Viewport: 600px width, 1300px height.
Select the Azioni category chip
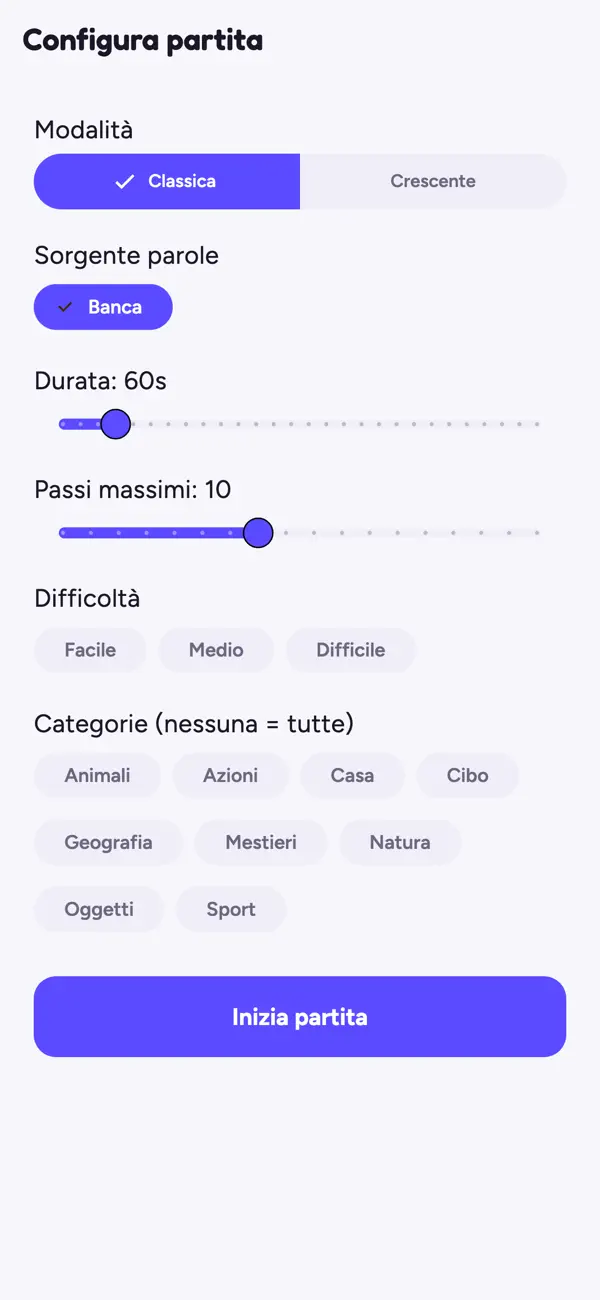coord(230,775)
